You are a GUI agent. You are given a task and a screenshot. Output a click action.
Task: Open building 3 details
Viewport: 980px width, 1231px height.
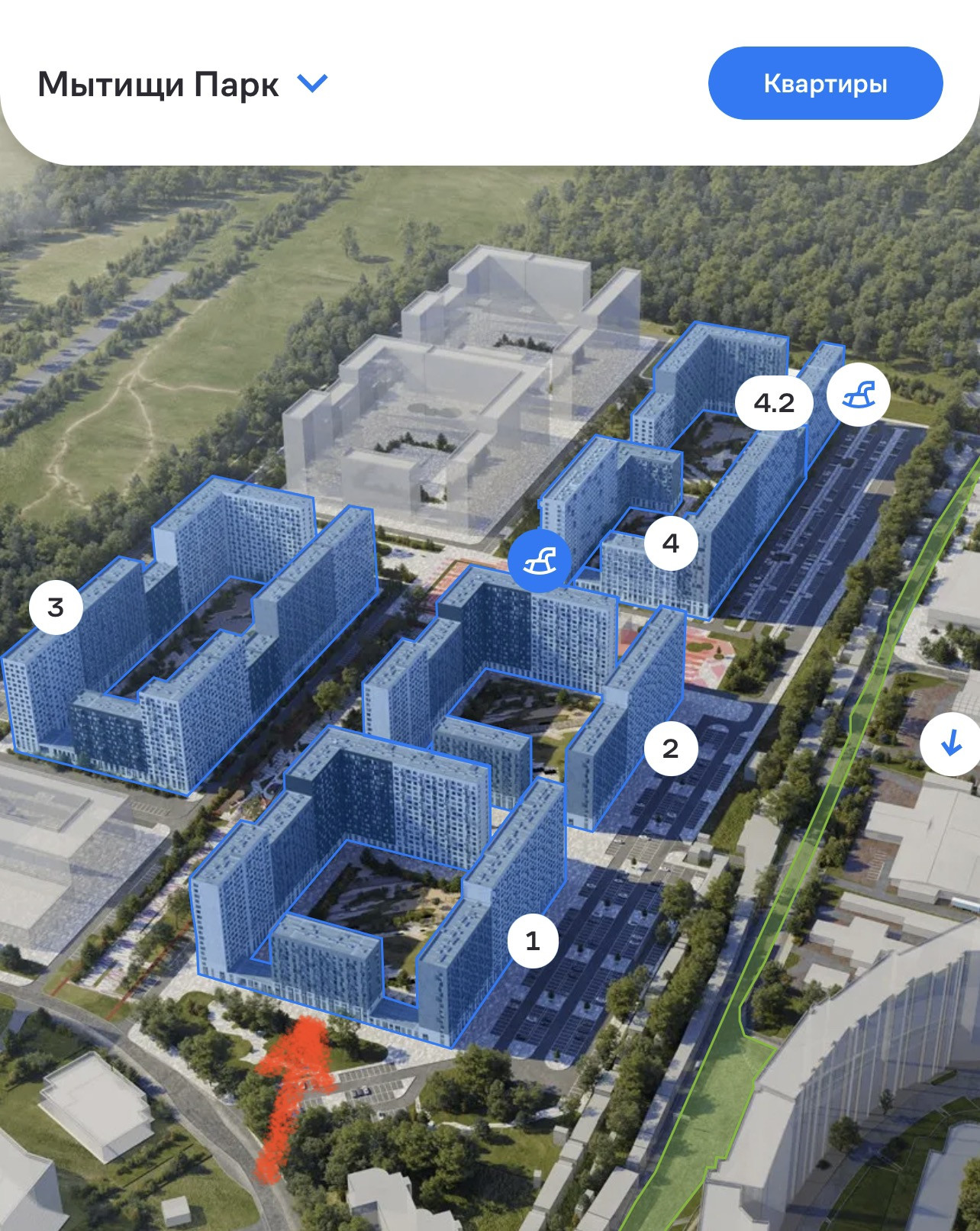56,607
